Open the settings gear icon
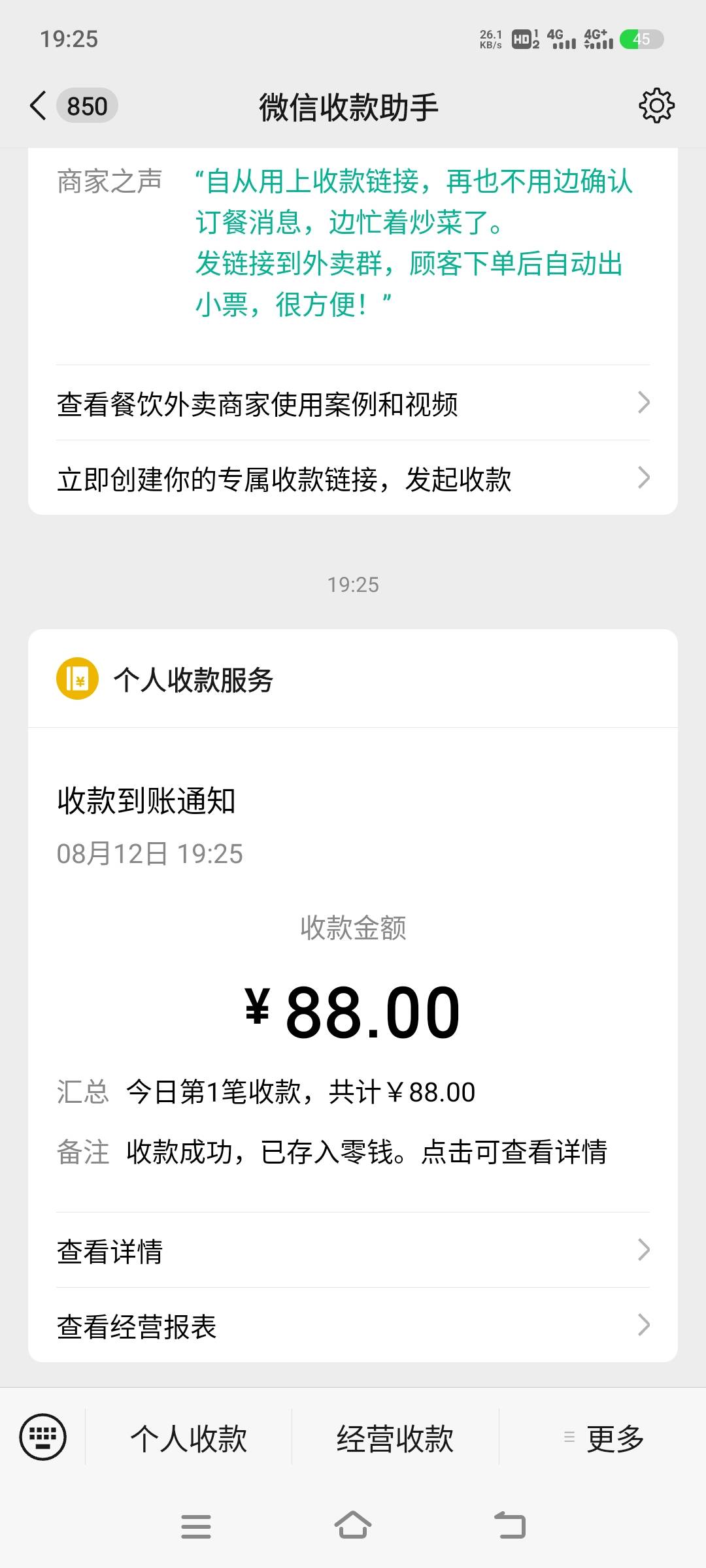The width and height of the screenshot is (706, 1568). (x=656, y=106)
